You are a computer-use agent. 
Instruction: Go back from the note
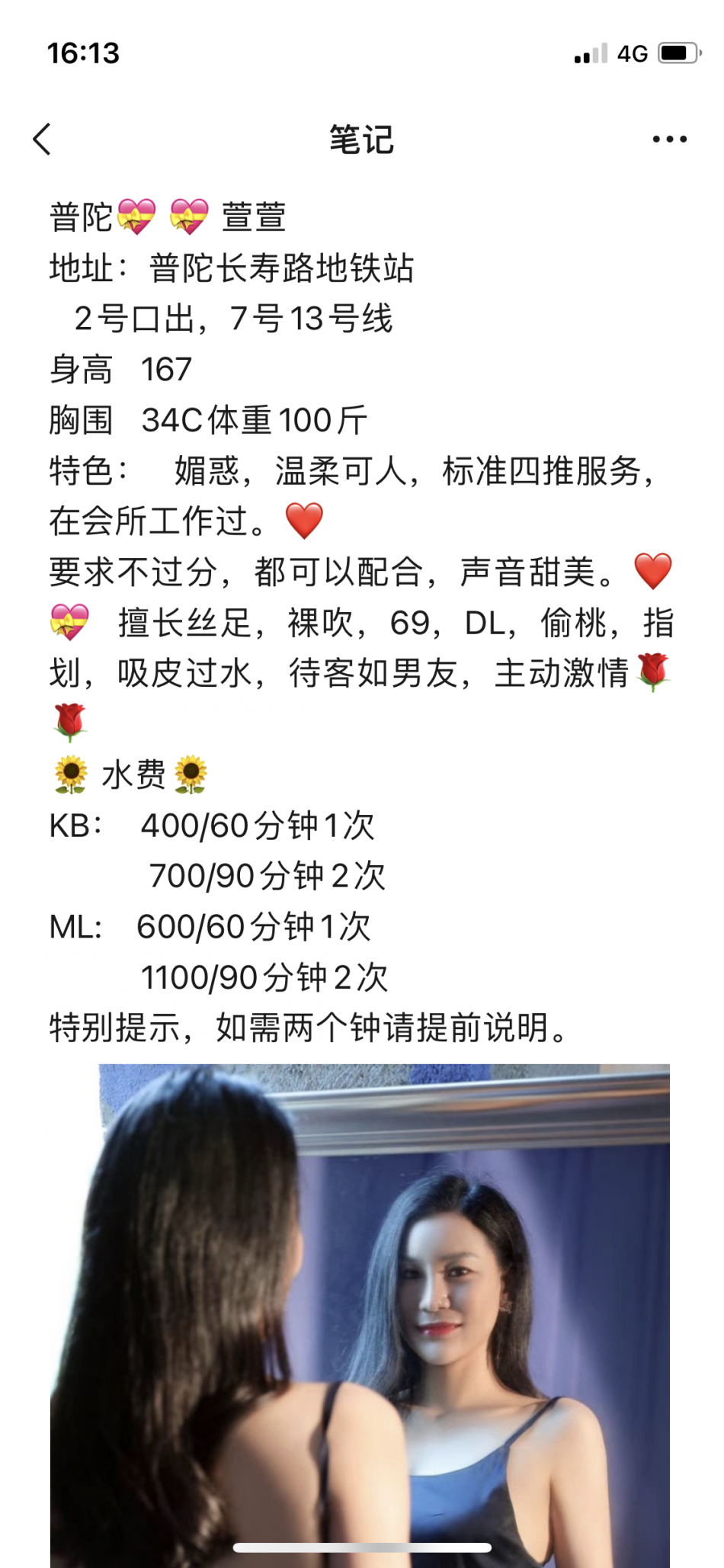click(x=43, y=139)
